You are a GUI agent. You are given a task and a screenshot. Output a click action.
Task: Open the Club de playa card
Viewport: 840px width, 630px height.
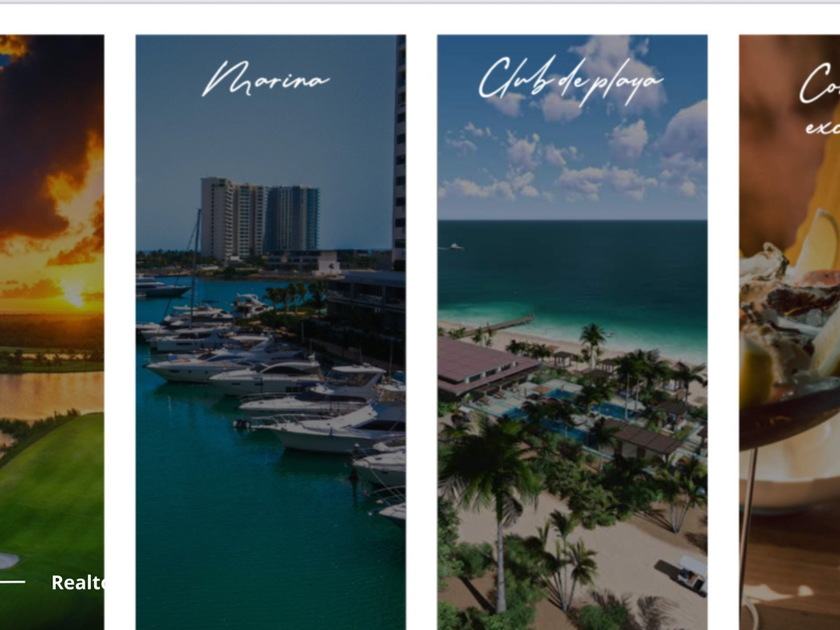pos(572,330)
